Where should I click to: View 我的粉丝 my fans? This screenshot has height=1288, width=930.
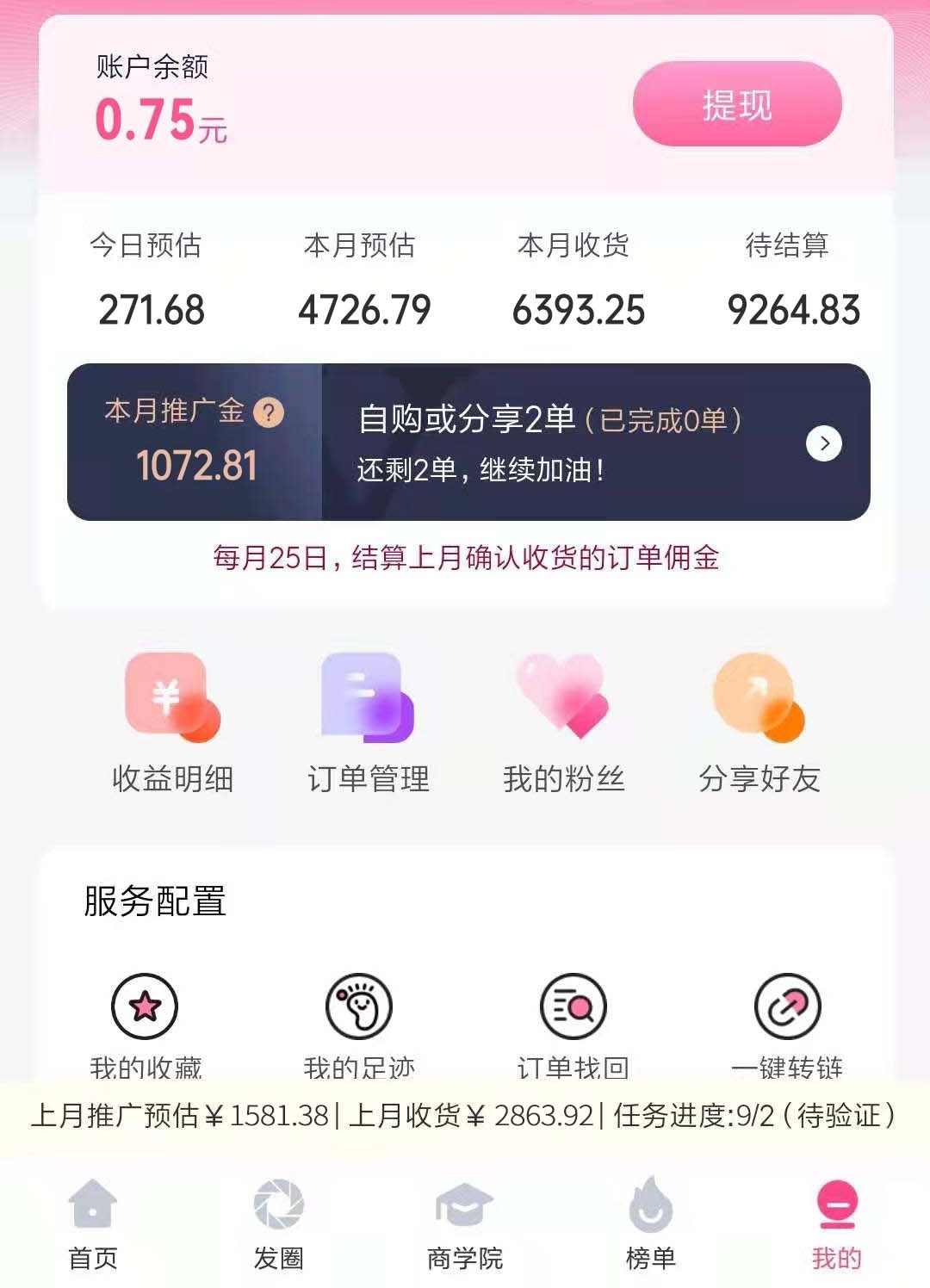pos(563,721)
